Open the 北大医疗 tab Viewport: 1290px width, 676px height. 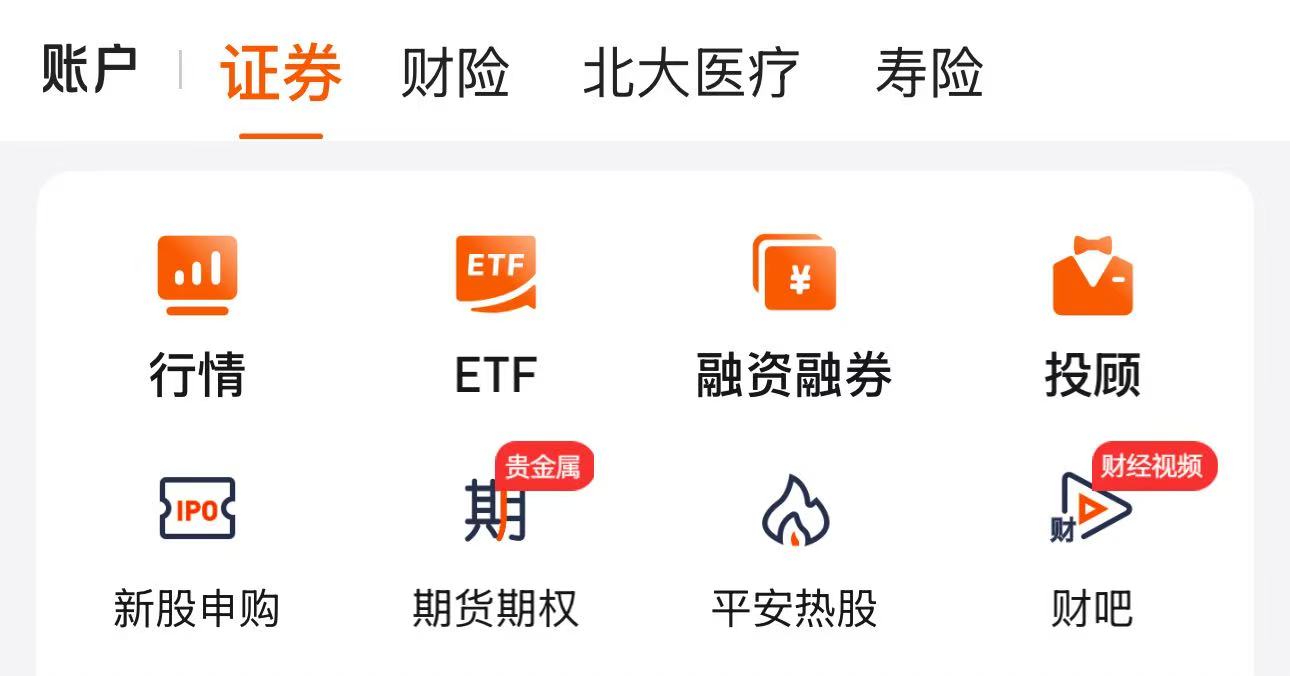pos(691,73)
